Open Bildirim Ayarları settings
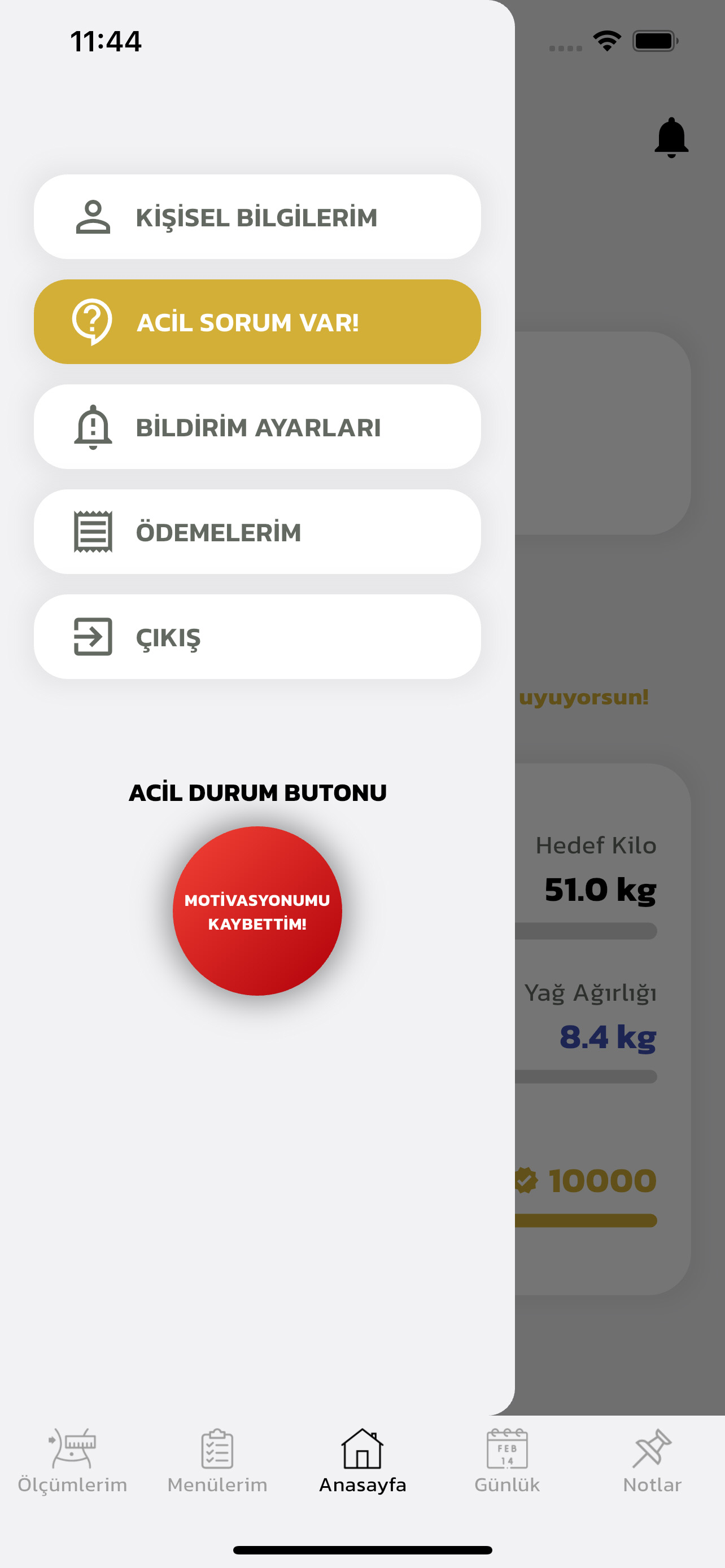 257,427
